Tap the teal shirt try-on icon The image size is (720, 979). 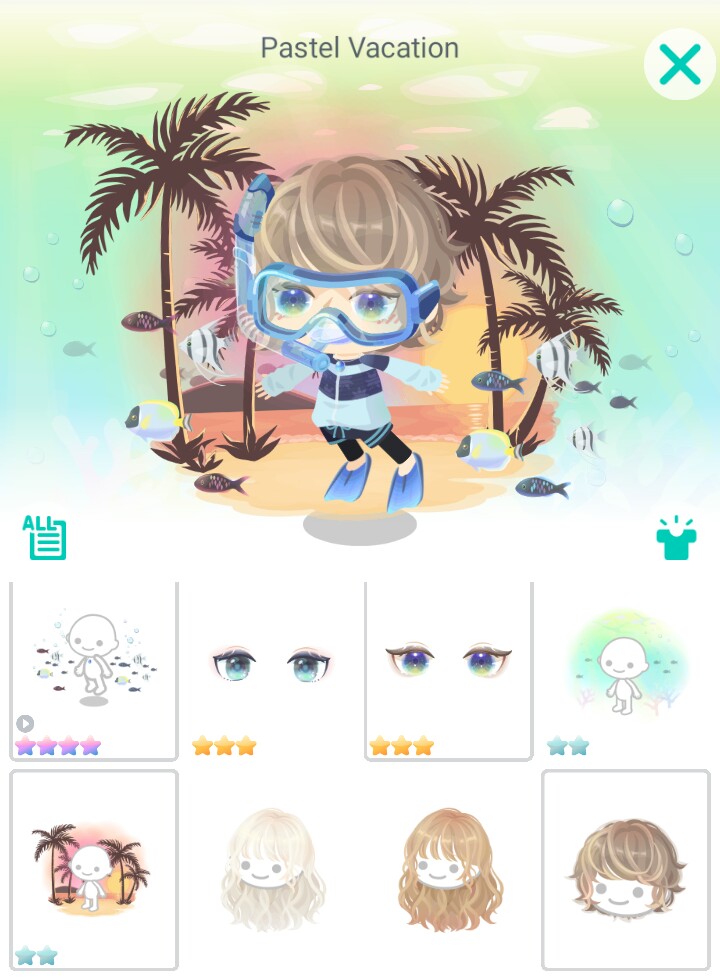[676, 538]
